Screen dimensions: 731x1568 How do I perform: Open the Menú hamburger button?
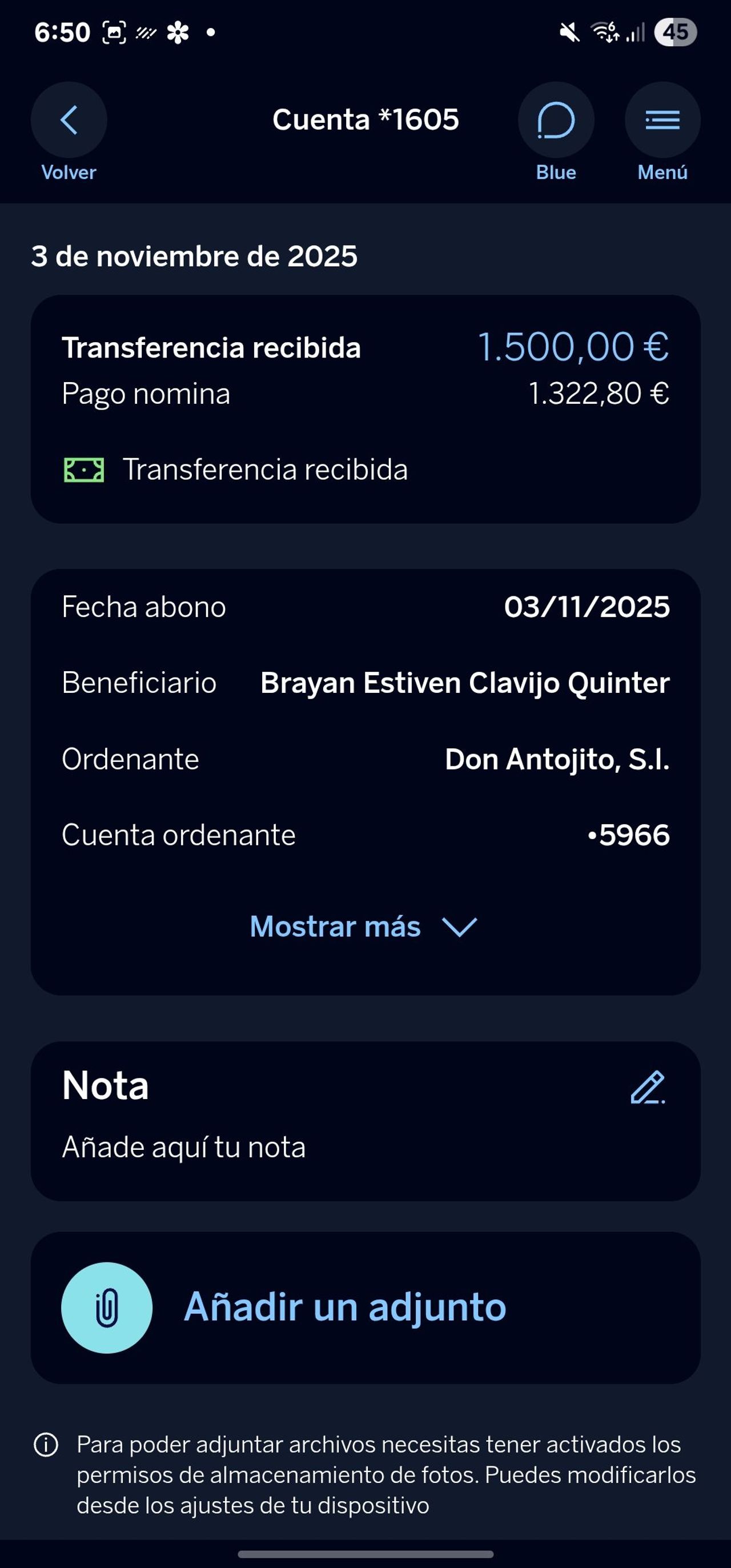[662, 120]
